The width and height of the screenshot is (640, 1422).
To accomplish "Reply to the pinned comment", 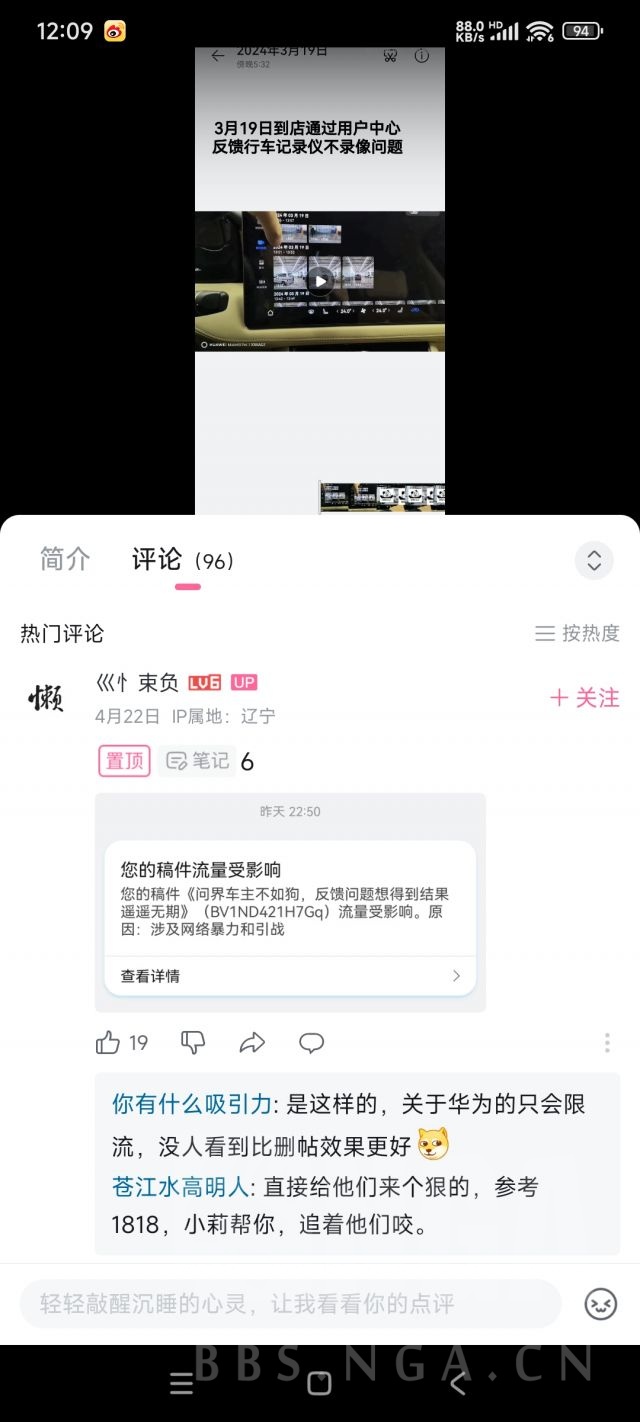I will 312,1043.
